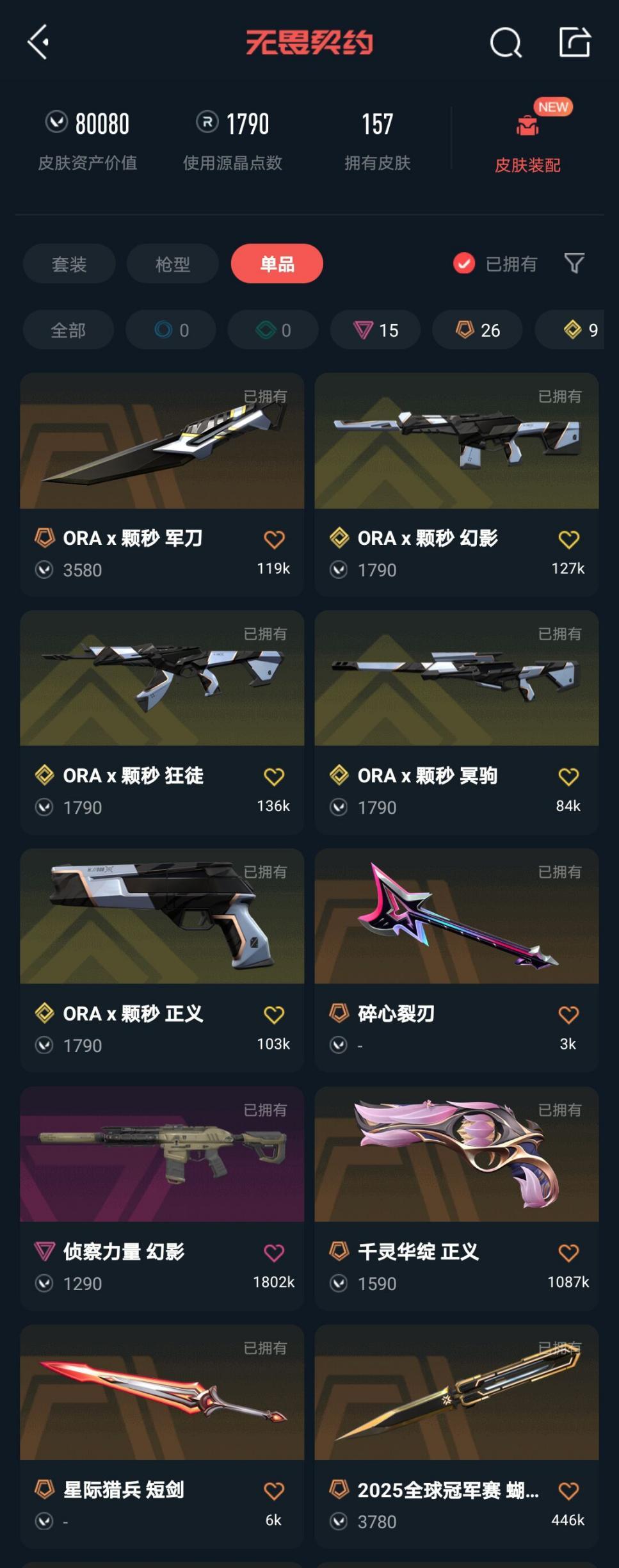The width and height of the screenshot is (619, 1568).
Task: Go back with the top-left arrow
Action: coord(38,42)
